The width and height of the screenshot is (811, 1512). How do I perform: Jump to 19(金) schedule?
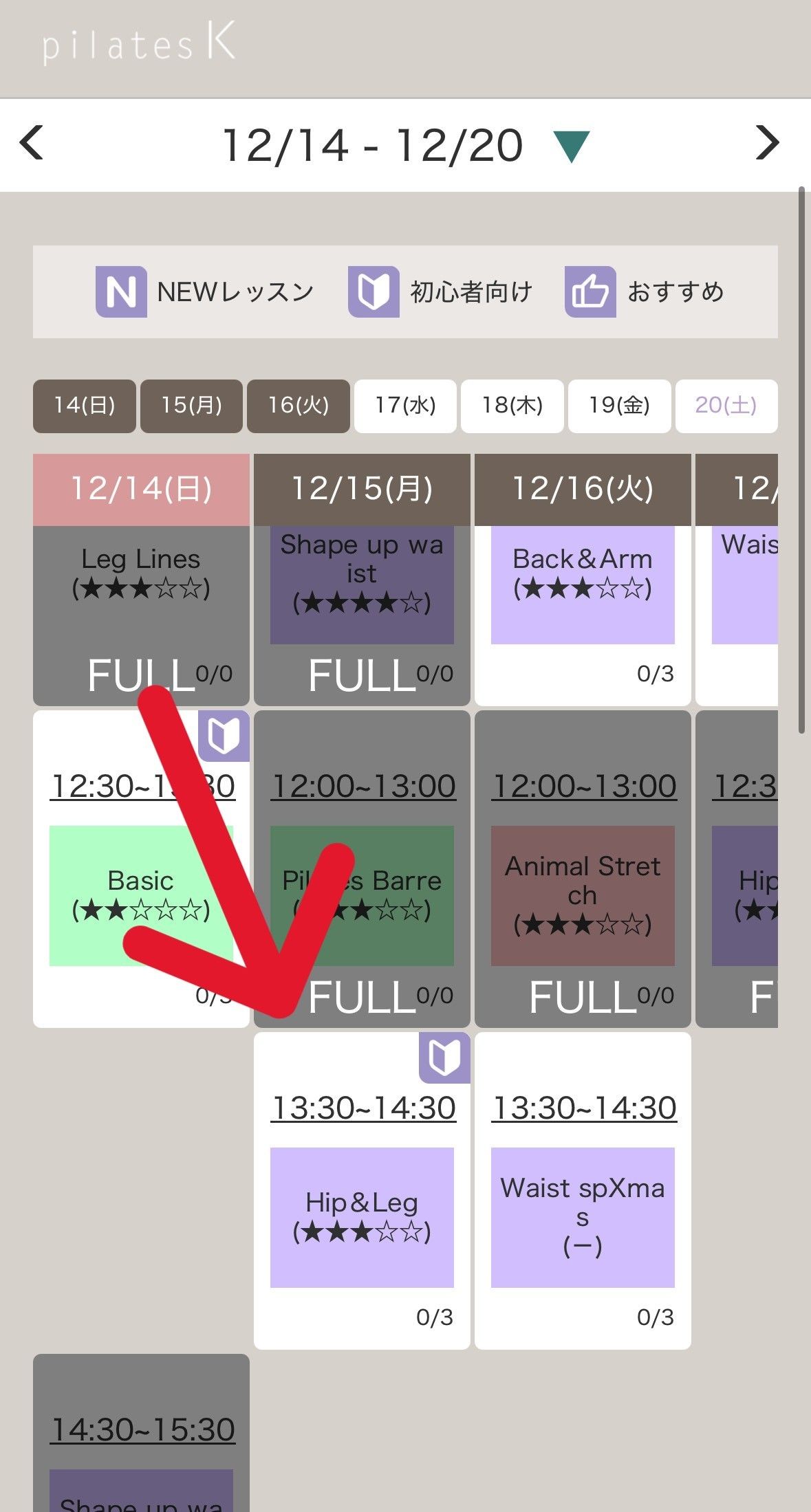point(619,406)
